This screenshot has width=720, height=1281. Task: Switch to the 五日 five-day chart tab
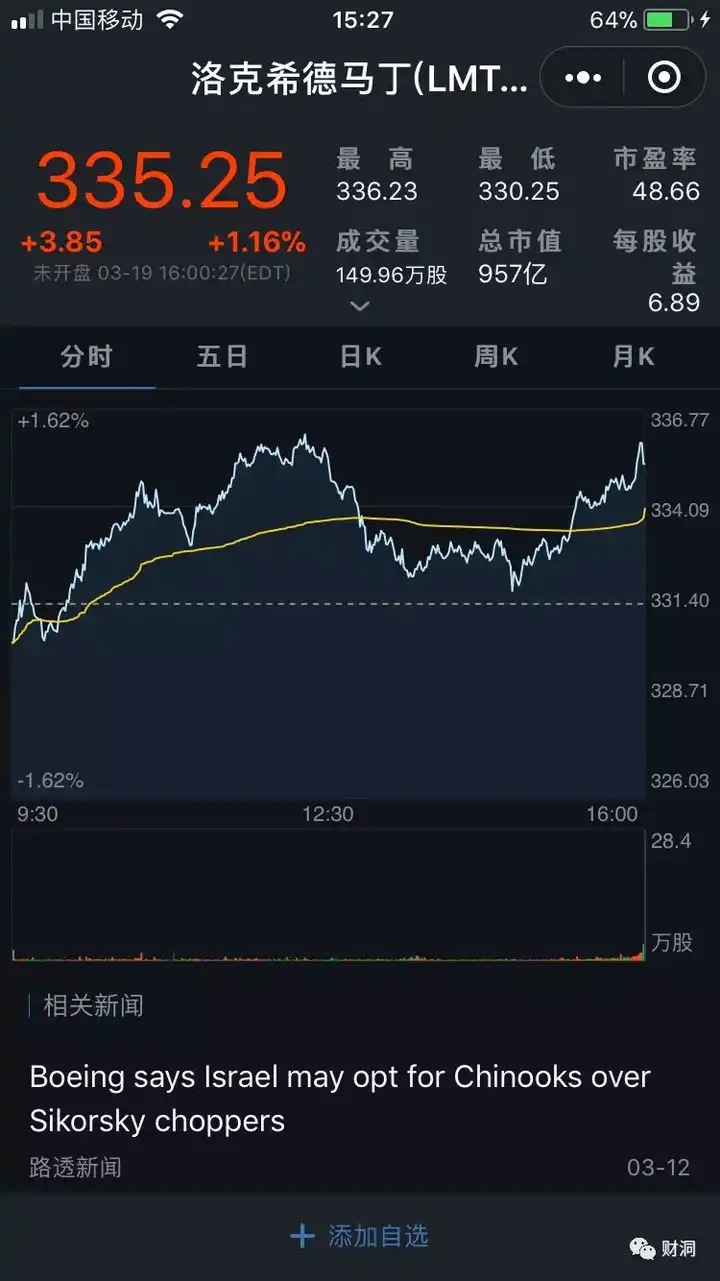point(222,357)
